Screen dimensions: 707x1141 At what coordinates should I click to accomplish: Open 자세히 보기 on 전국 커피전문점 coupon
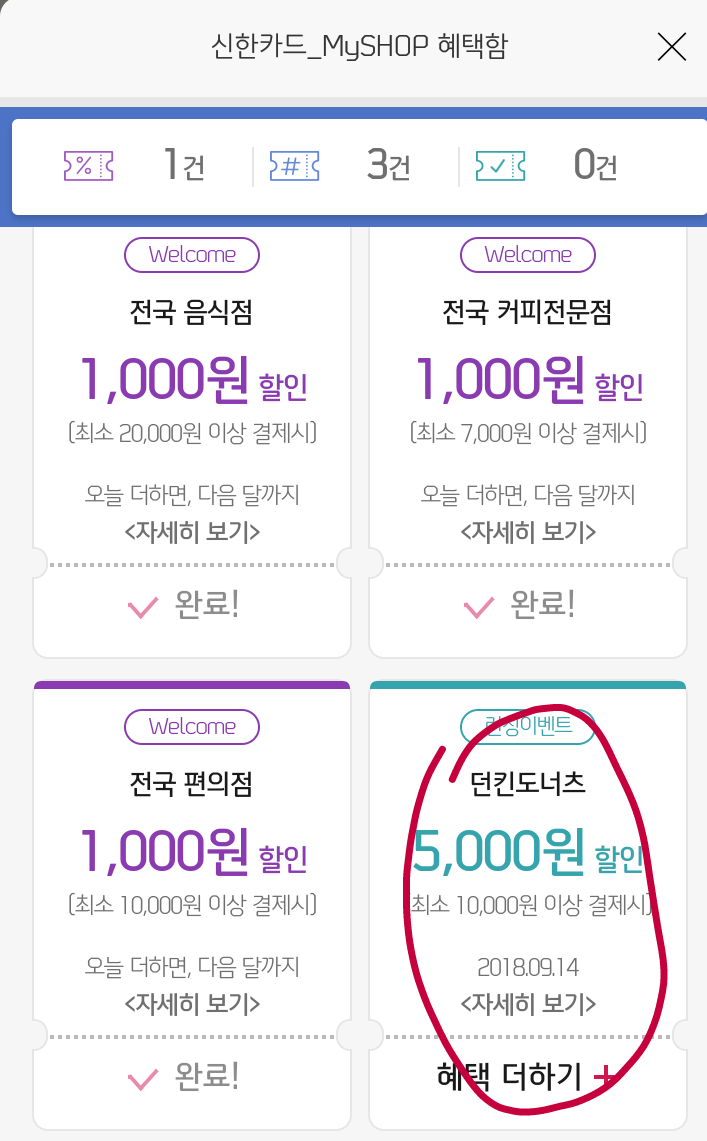coord(528,531)
